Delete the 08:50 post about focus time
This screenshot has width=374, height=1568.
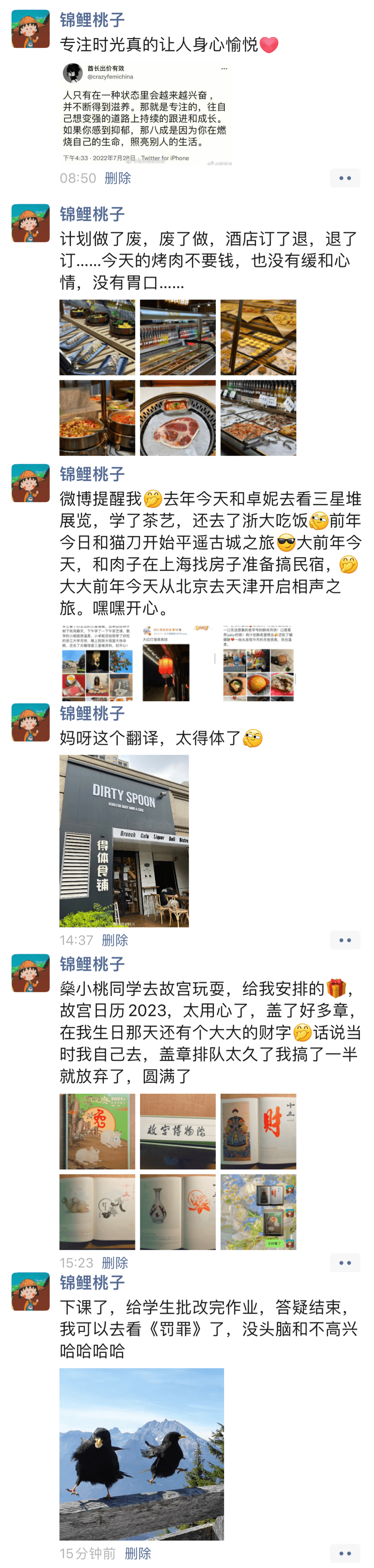118,178
